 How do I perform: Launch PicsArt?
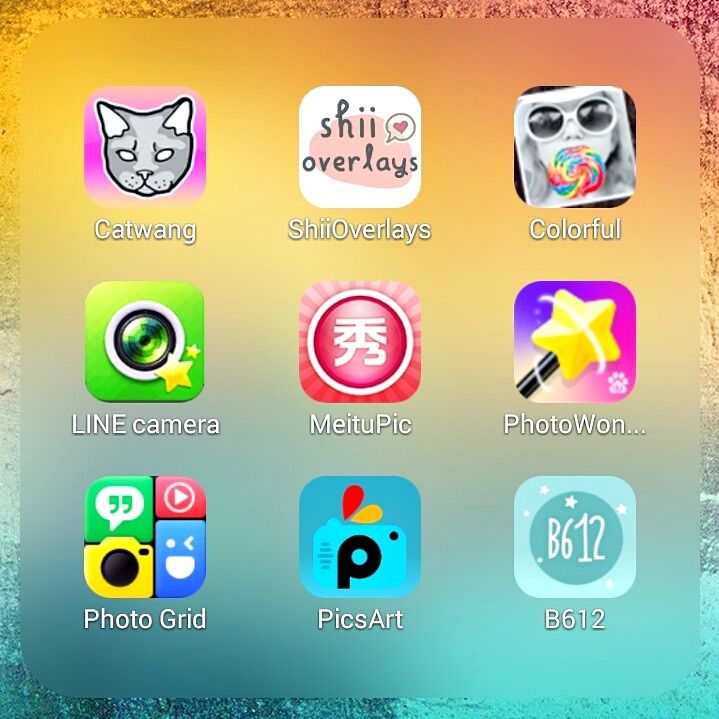[360, 537]
